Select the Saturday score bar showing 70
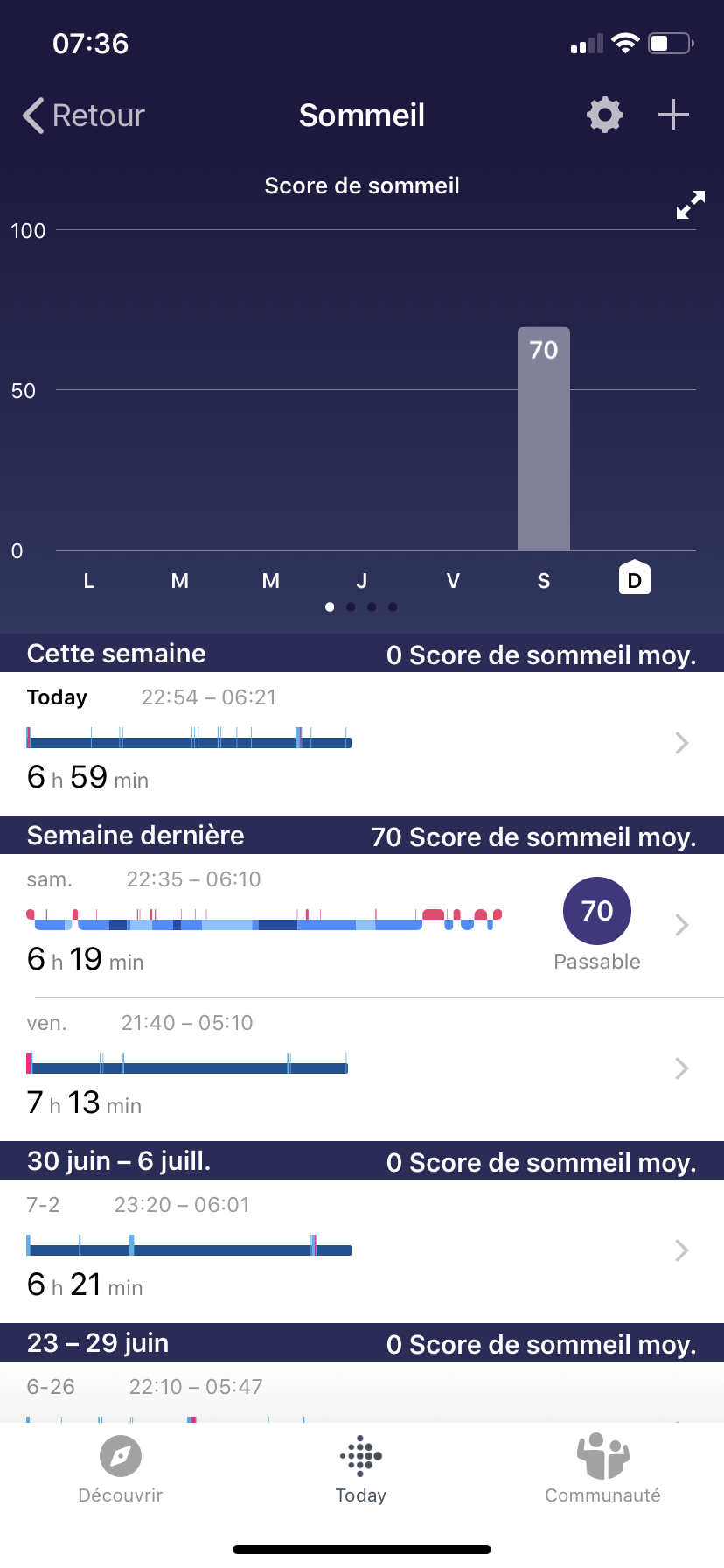Image resolution: width=724 pixels, height=1568 pixels. [x=544, y=438]
